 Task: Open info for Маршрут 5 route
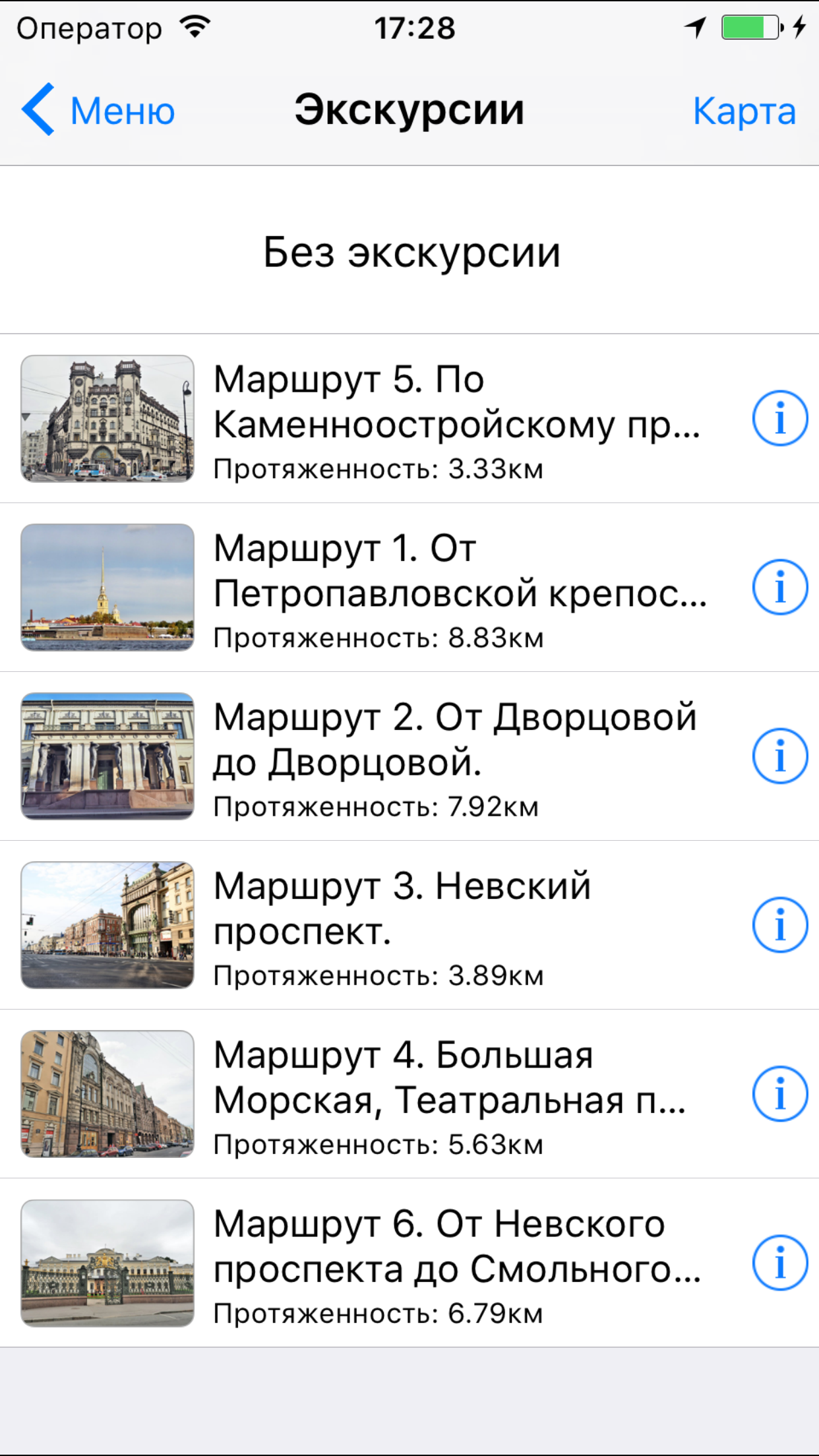[780, 417]
